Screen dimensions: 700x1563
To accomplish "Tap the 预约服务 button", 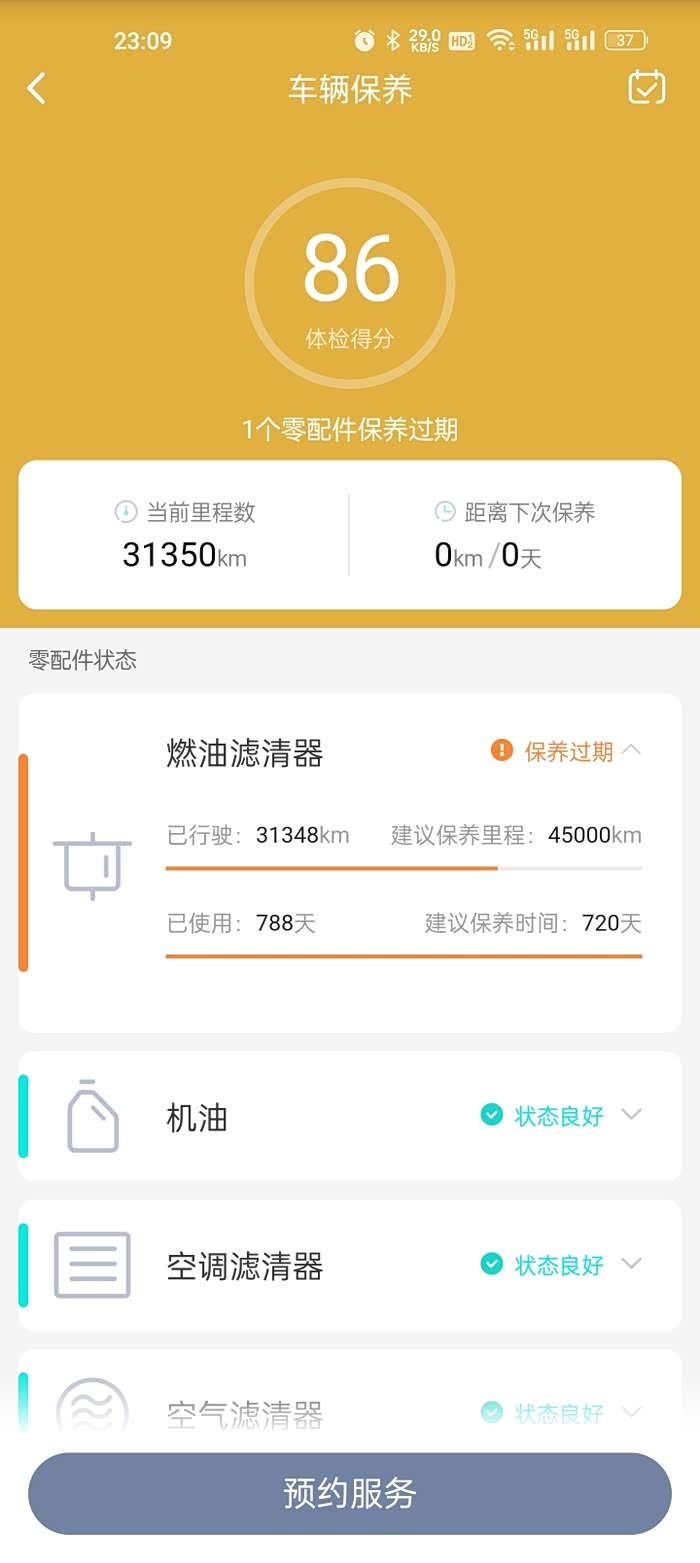I will tap(350, 1493).
